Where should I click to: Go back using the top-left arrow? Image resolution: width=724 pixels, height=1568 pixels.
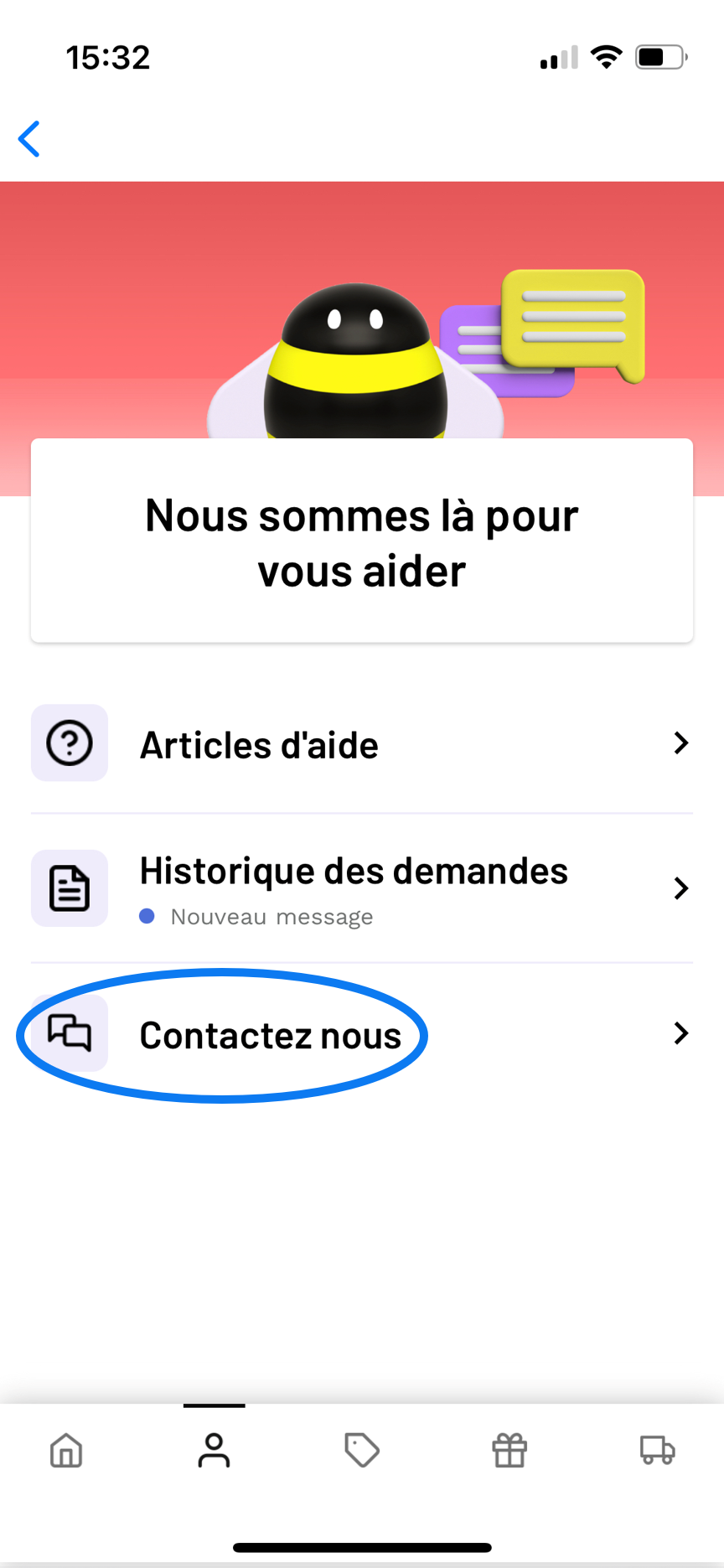pos(29,139)
